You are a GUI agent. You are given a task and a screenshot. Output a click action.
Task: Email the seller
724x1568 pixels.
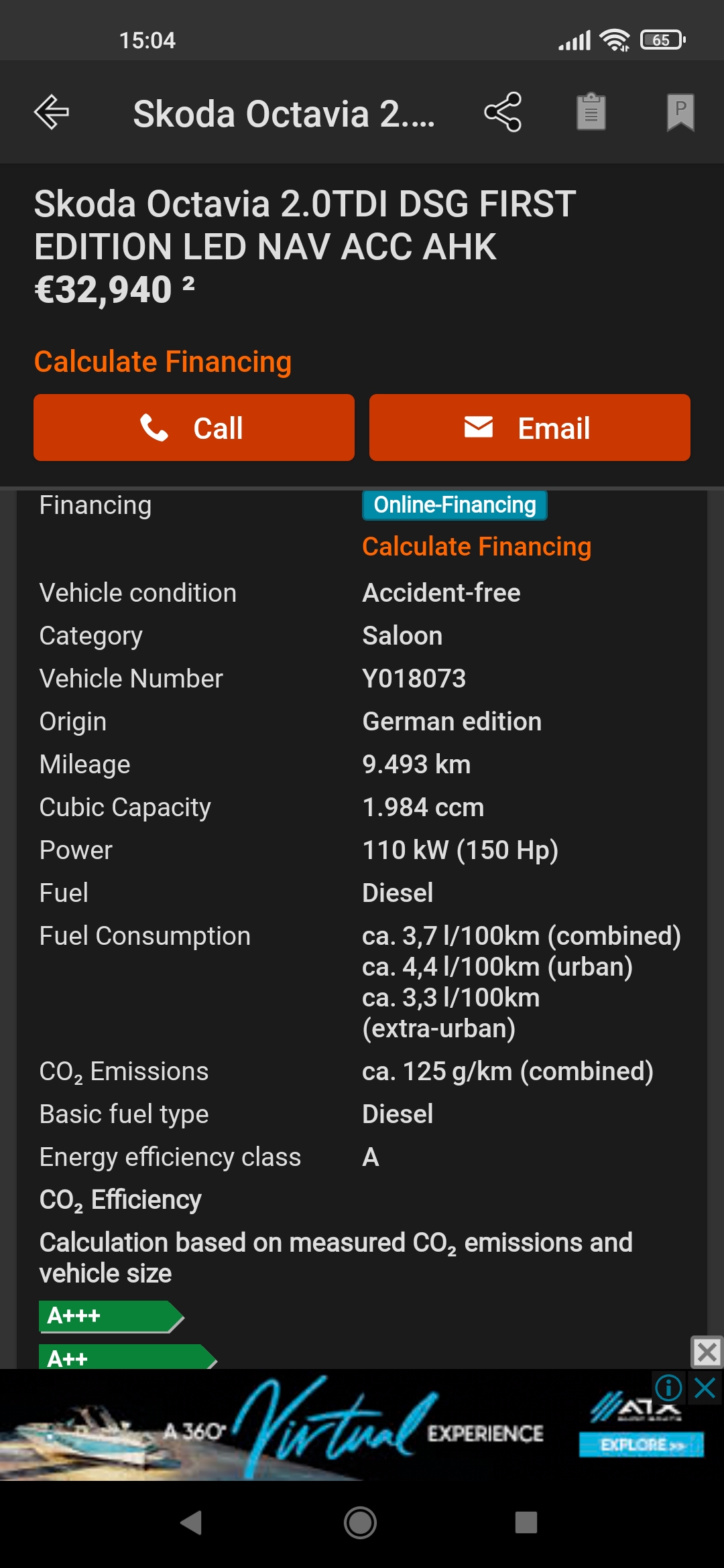530,428
